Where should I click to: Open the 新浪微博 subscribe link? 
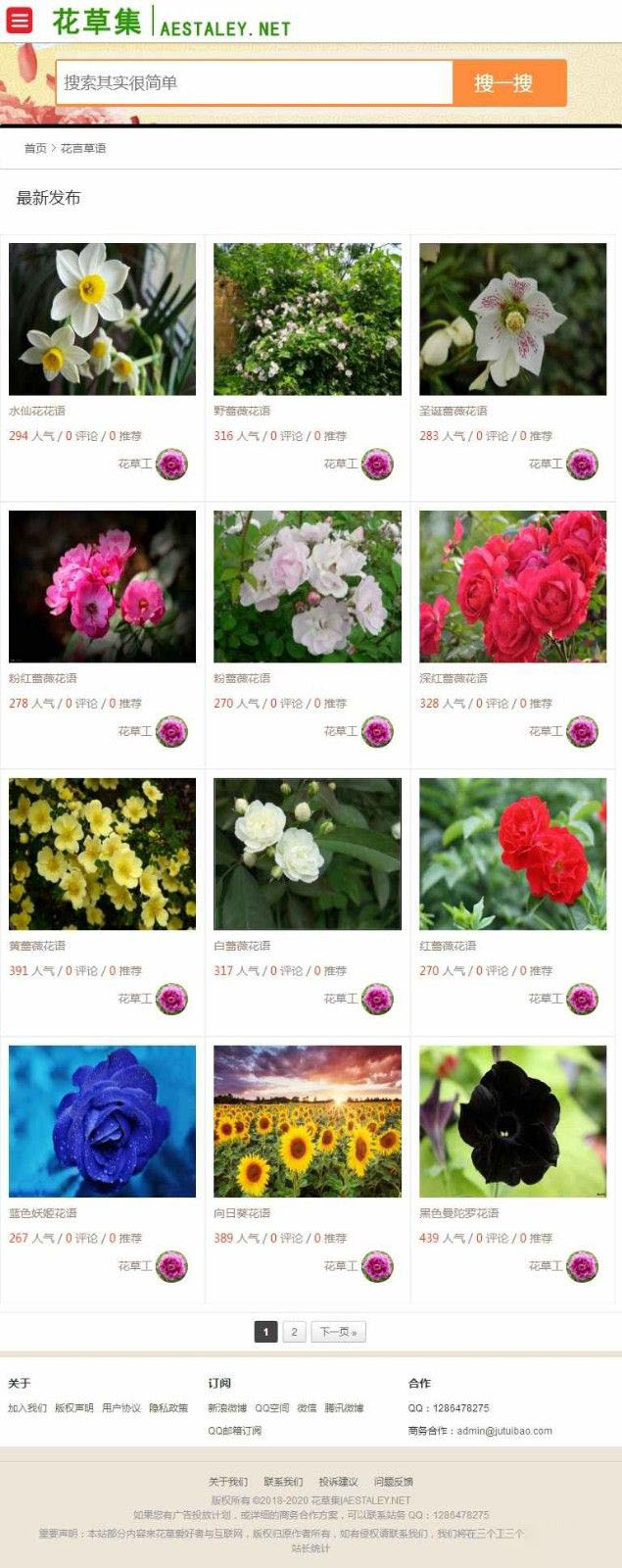coord(227,1408)
